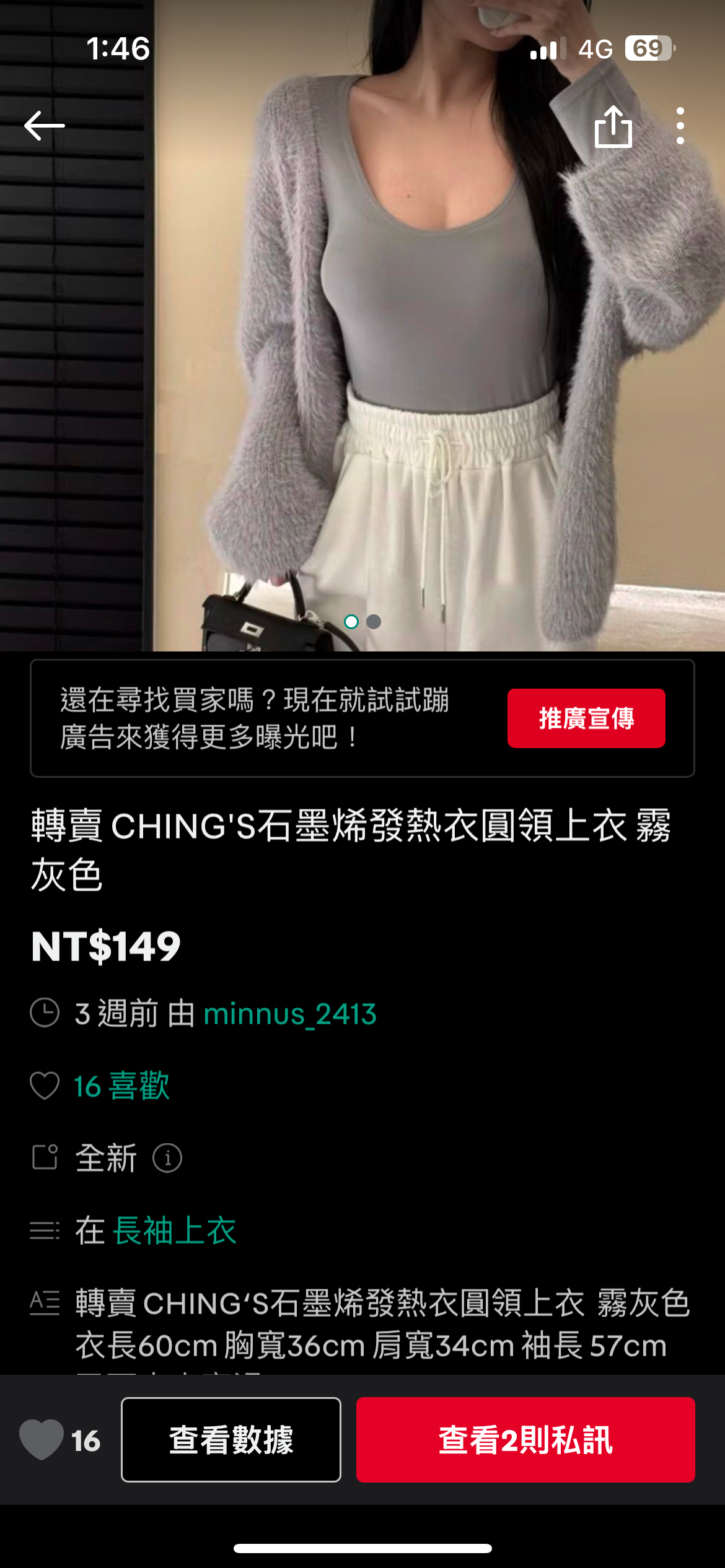Tap the heart icon in bottom bar

click(42, 1439)
